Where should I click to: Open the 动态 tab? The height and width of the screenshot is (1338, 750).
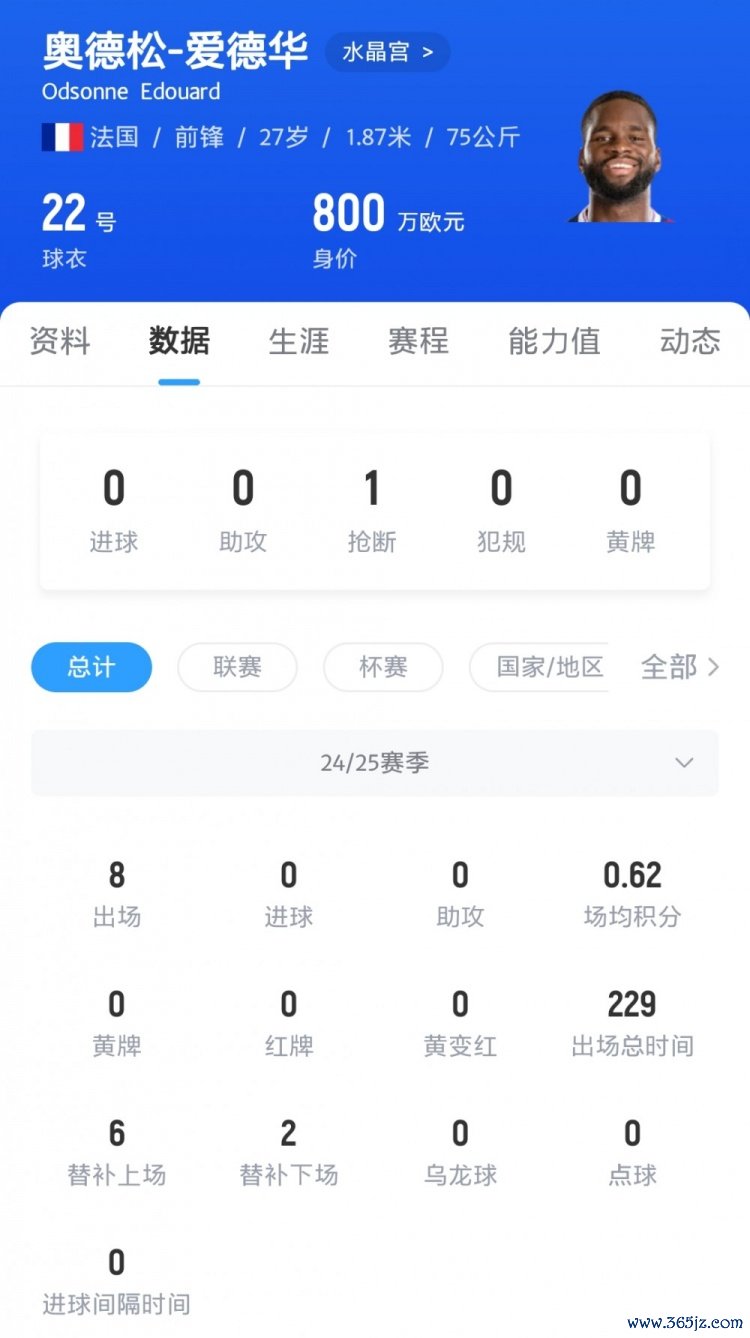689,342
